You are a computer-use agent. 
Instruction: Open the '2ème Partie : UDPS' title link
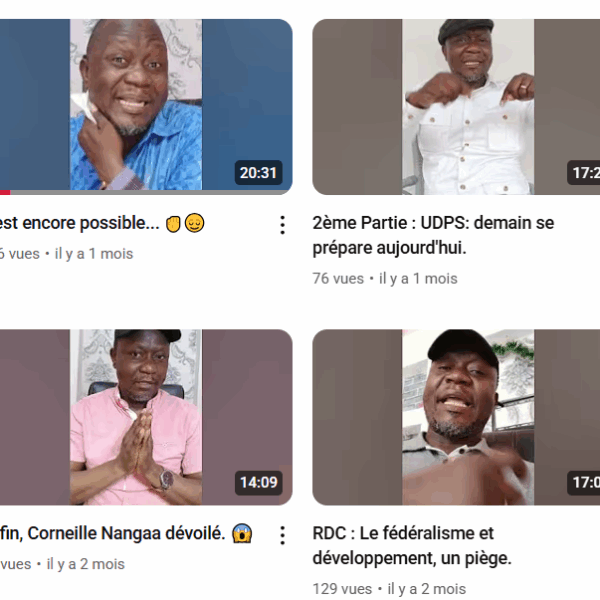coord(432,235)
